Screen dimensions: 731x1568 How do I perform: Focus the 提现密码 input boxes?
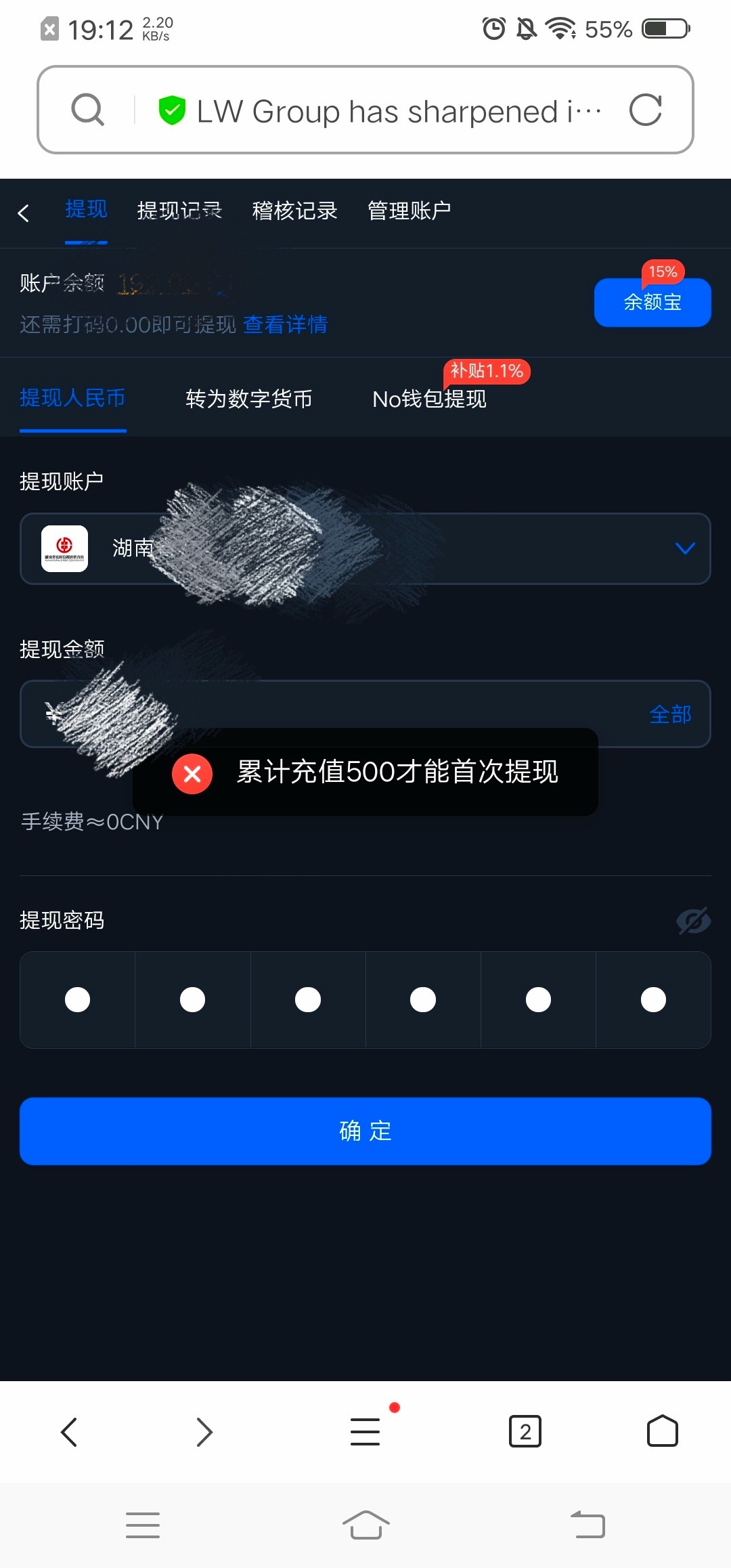point(365,1000)
